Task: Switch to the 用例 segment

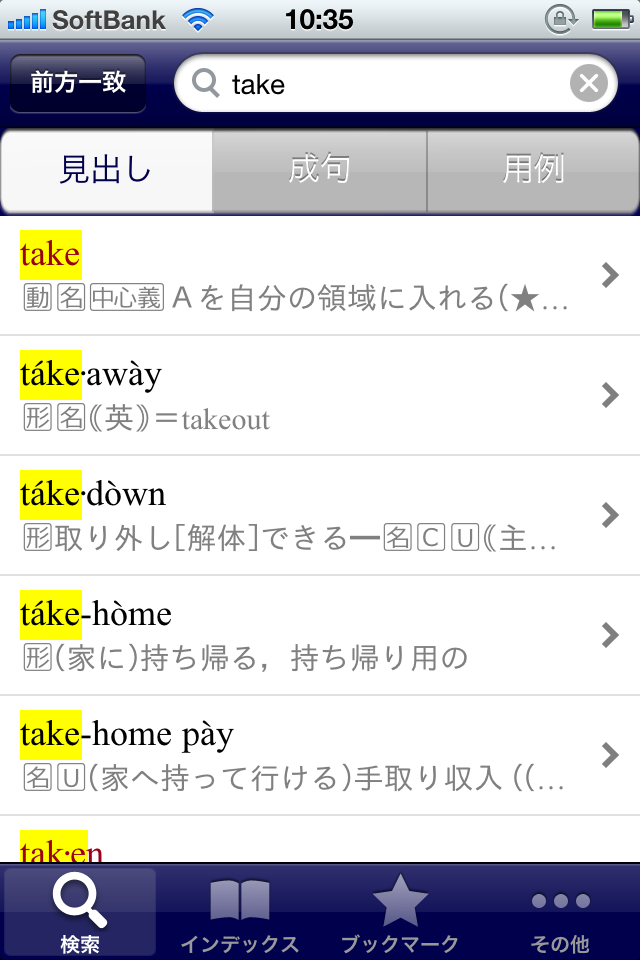Action: pos(533,170)
